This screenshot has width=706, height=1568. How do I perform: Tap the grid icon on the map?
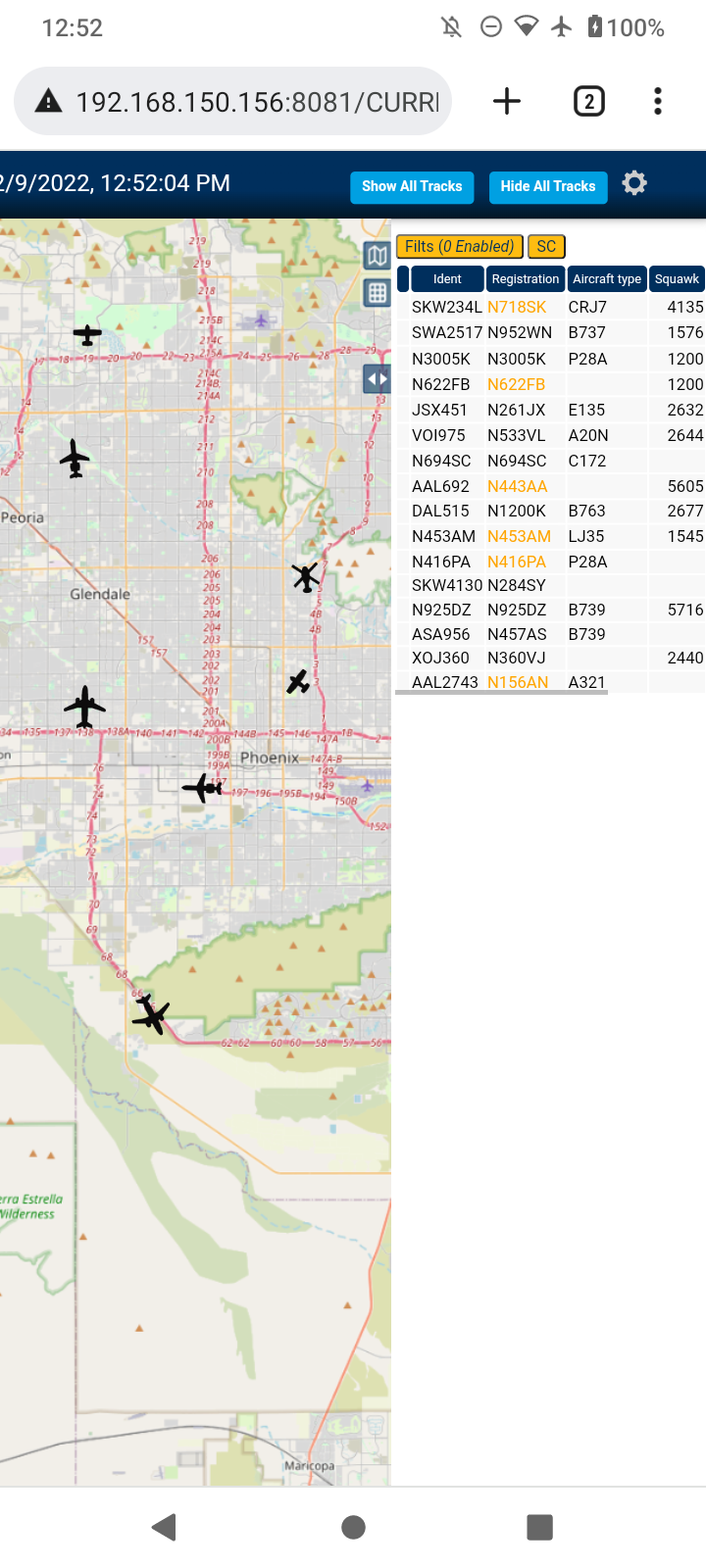[378, 292]
